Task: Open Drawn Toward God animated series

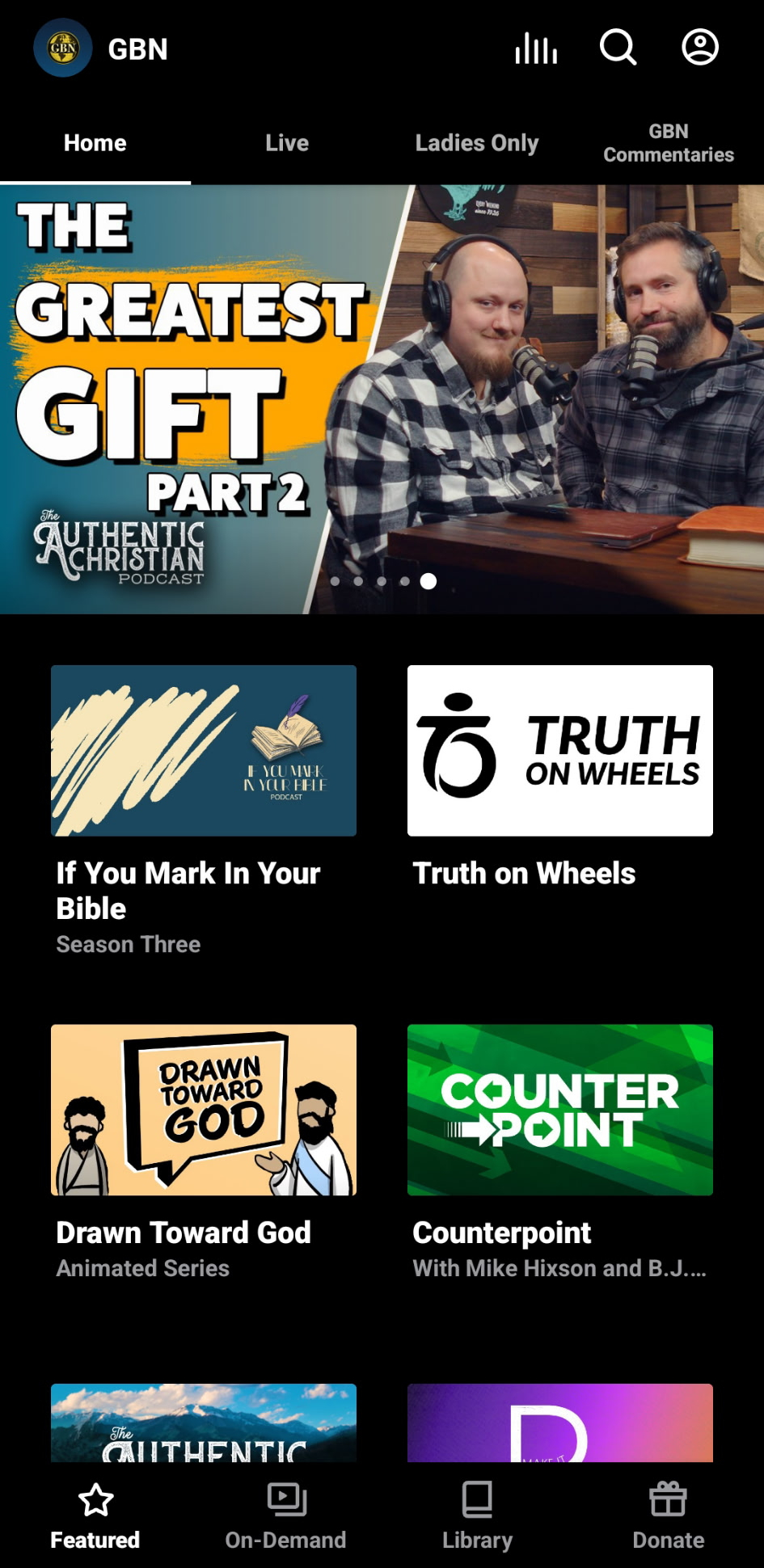Action: coord(204,1110)
